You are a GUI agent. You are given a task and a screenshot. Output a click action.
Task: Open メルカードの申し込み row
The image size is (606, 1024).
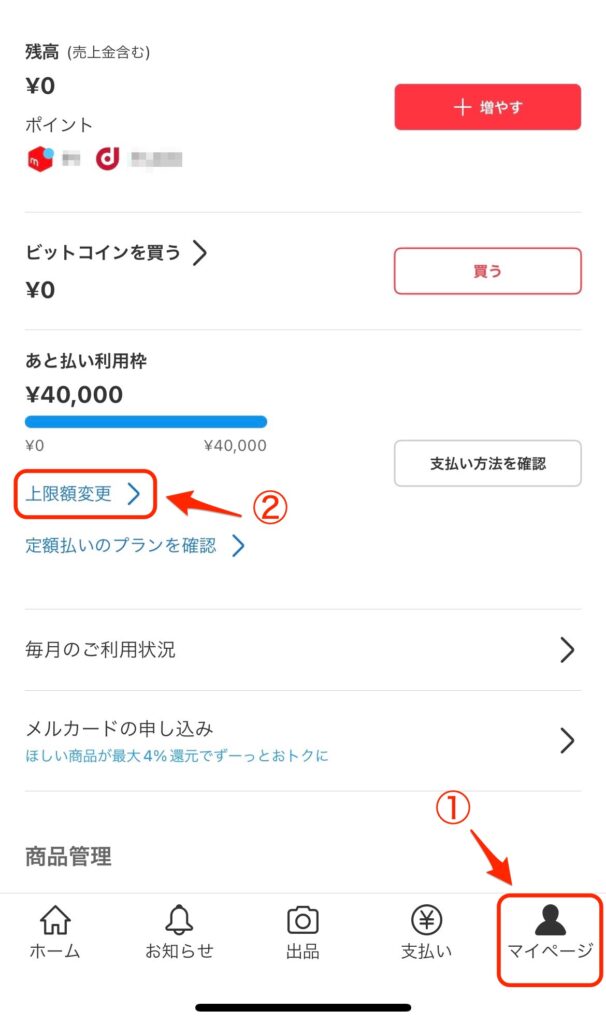pos(303,741)
